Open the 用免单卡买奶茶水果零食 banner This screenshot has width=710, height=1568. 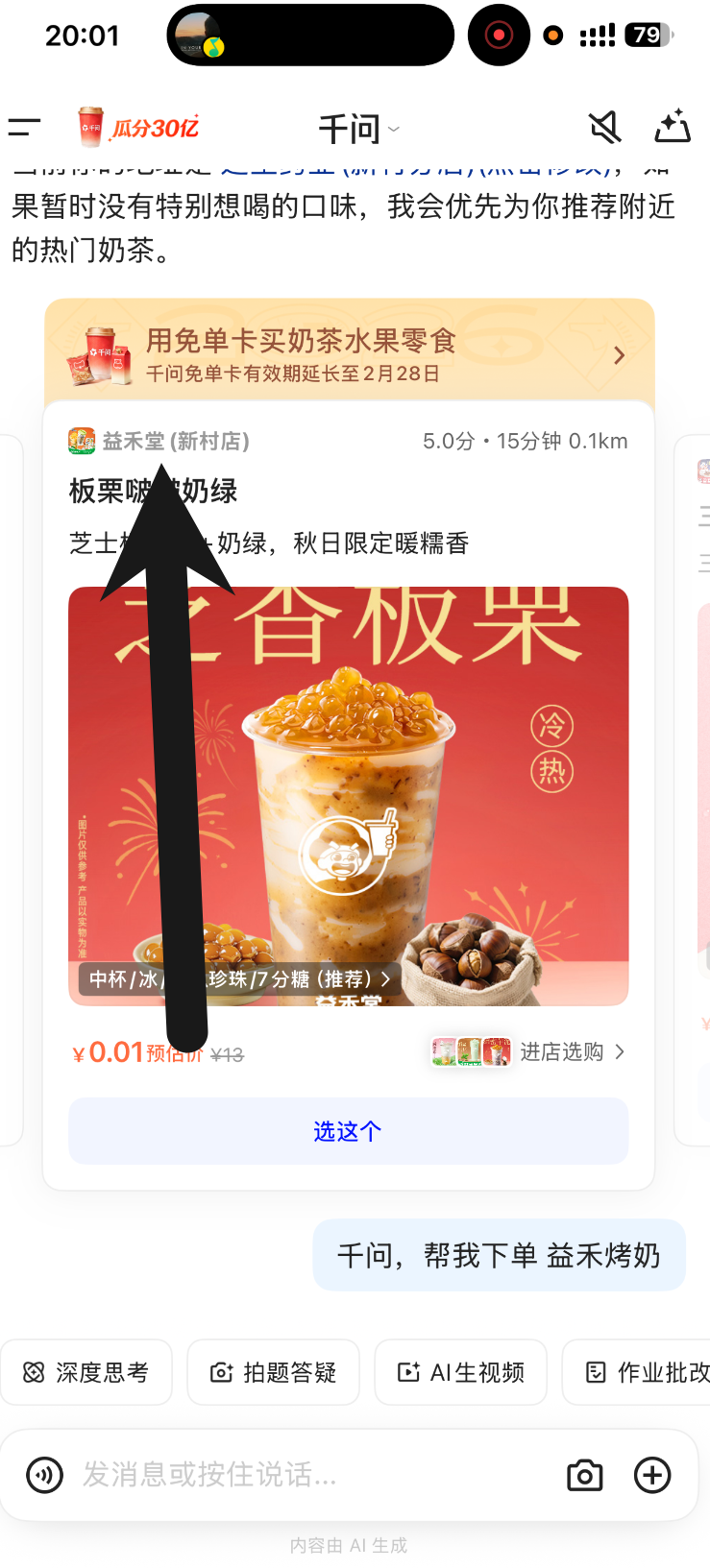(x=350, y=354)
